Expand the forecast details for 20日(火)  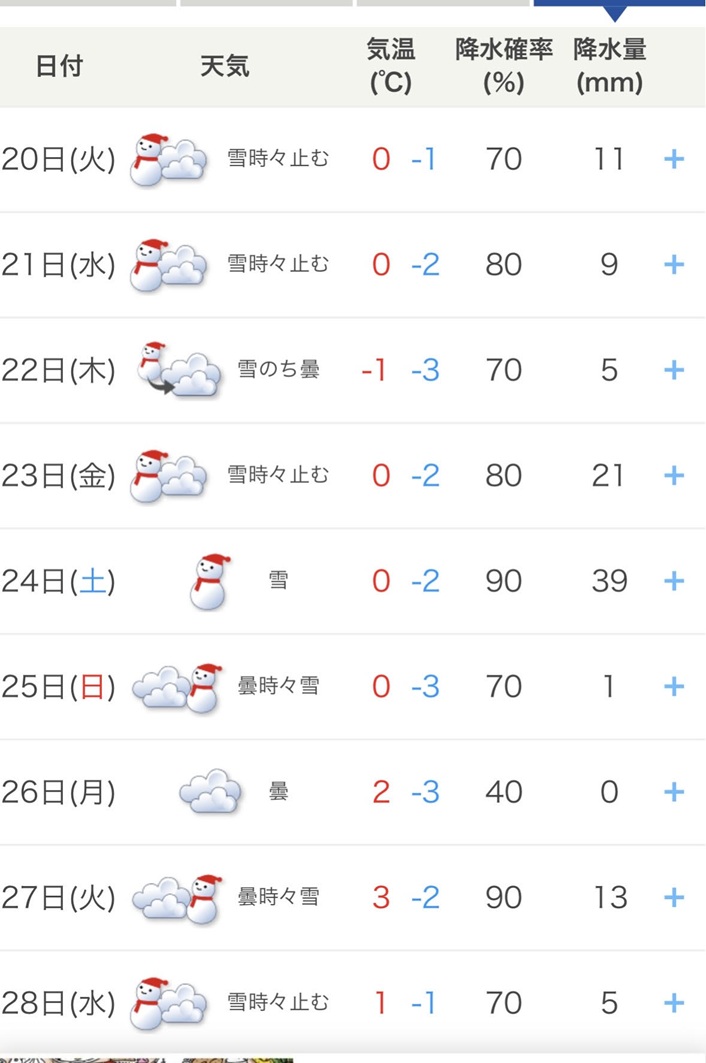coord(674,159)
